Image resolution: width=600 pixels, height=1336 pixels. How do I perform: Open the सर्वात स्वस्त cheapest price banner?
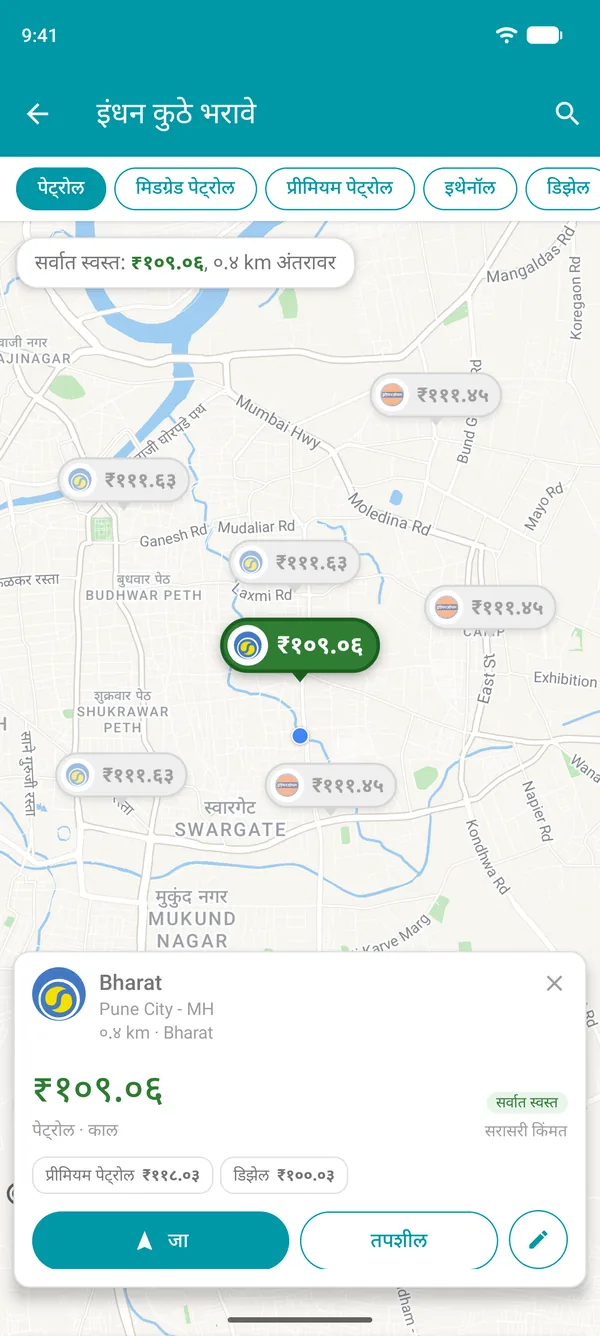pos(186,264)
